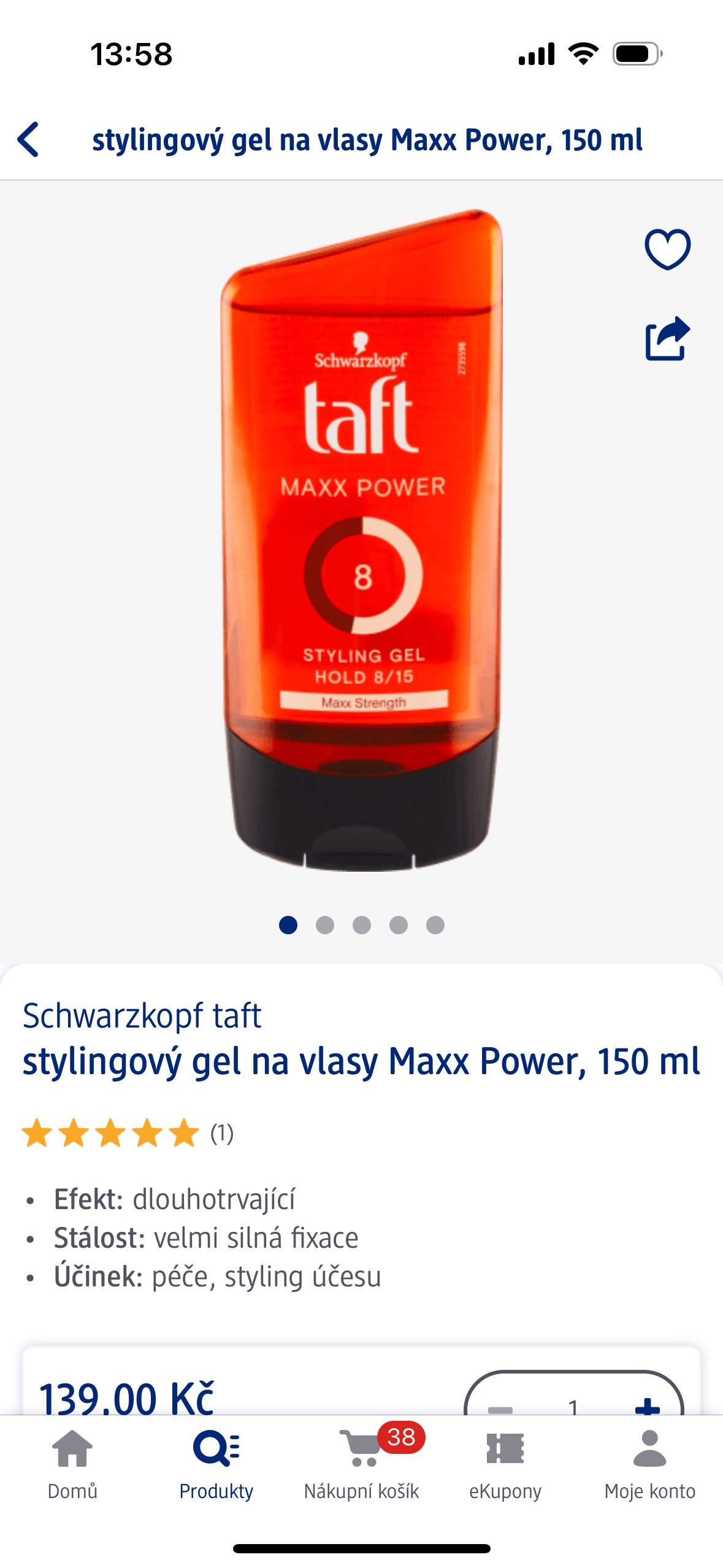Open the Produkty search icon
This screenshot has height=1568, width=723.
point(216,1460)
